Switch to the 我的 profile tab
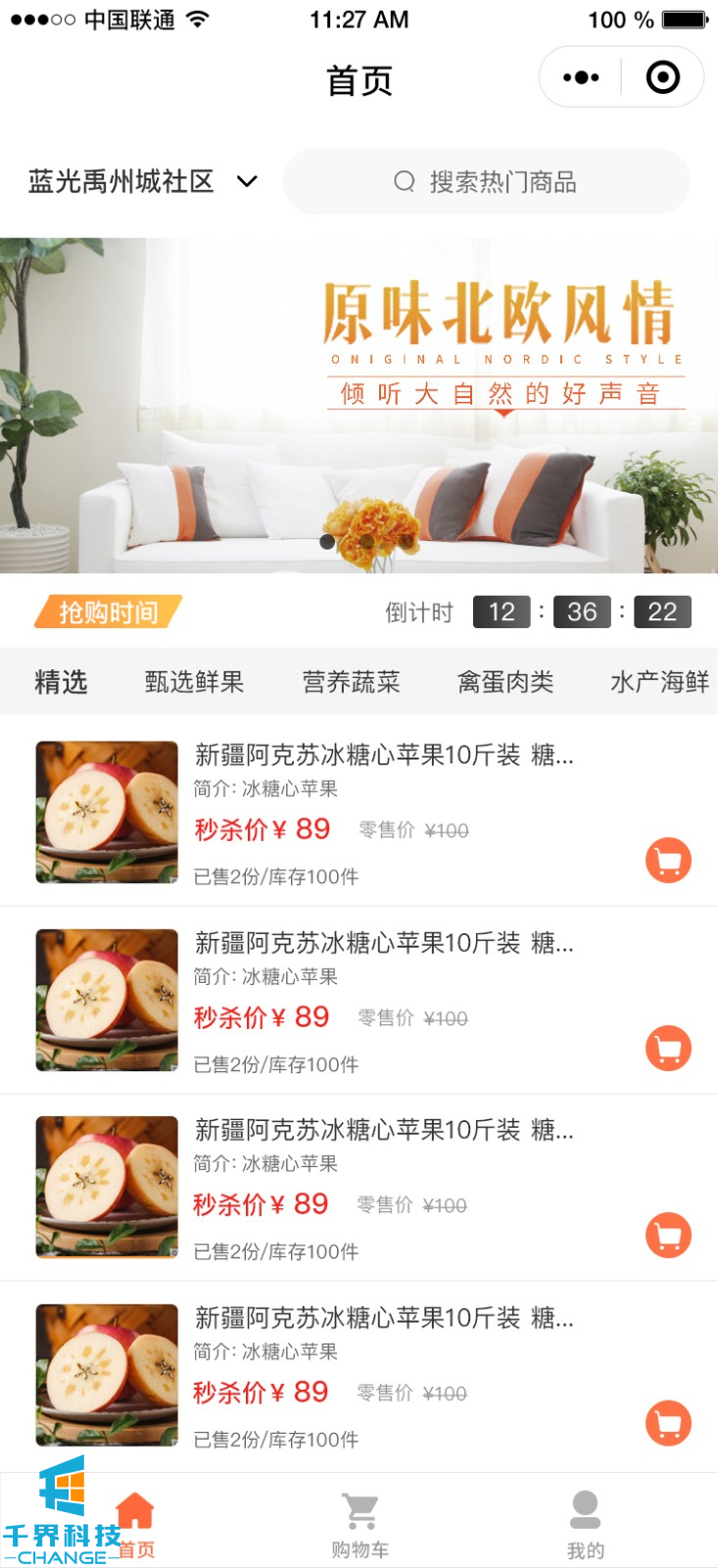 click(585, 1525)
